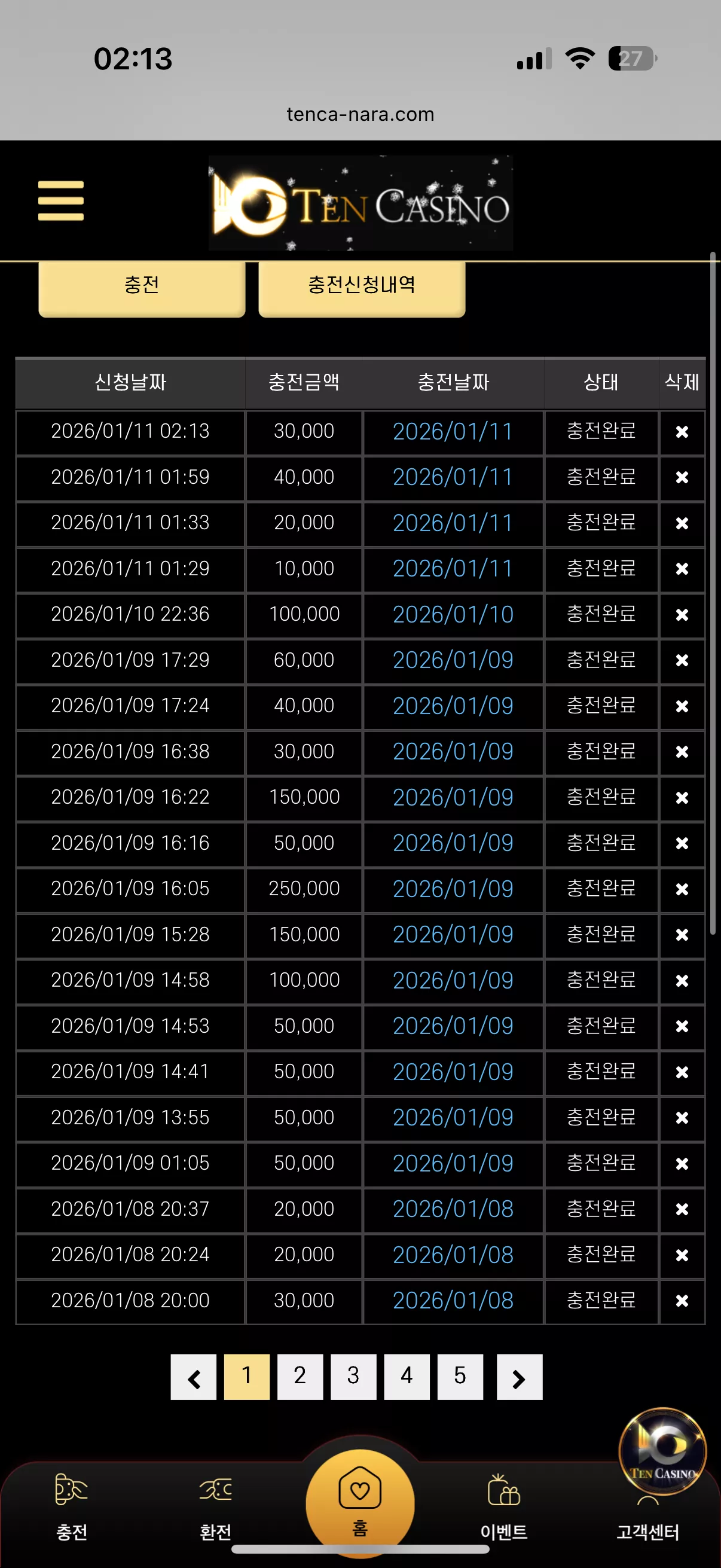Tap the tenca-nara.com address bar

[360, 114]
